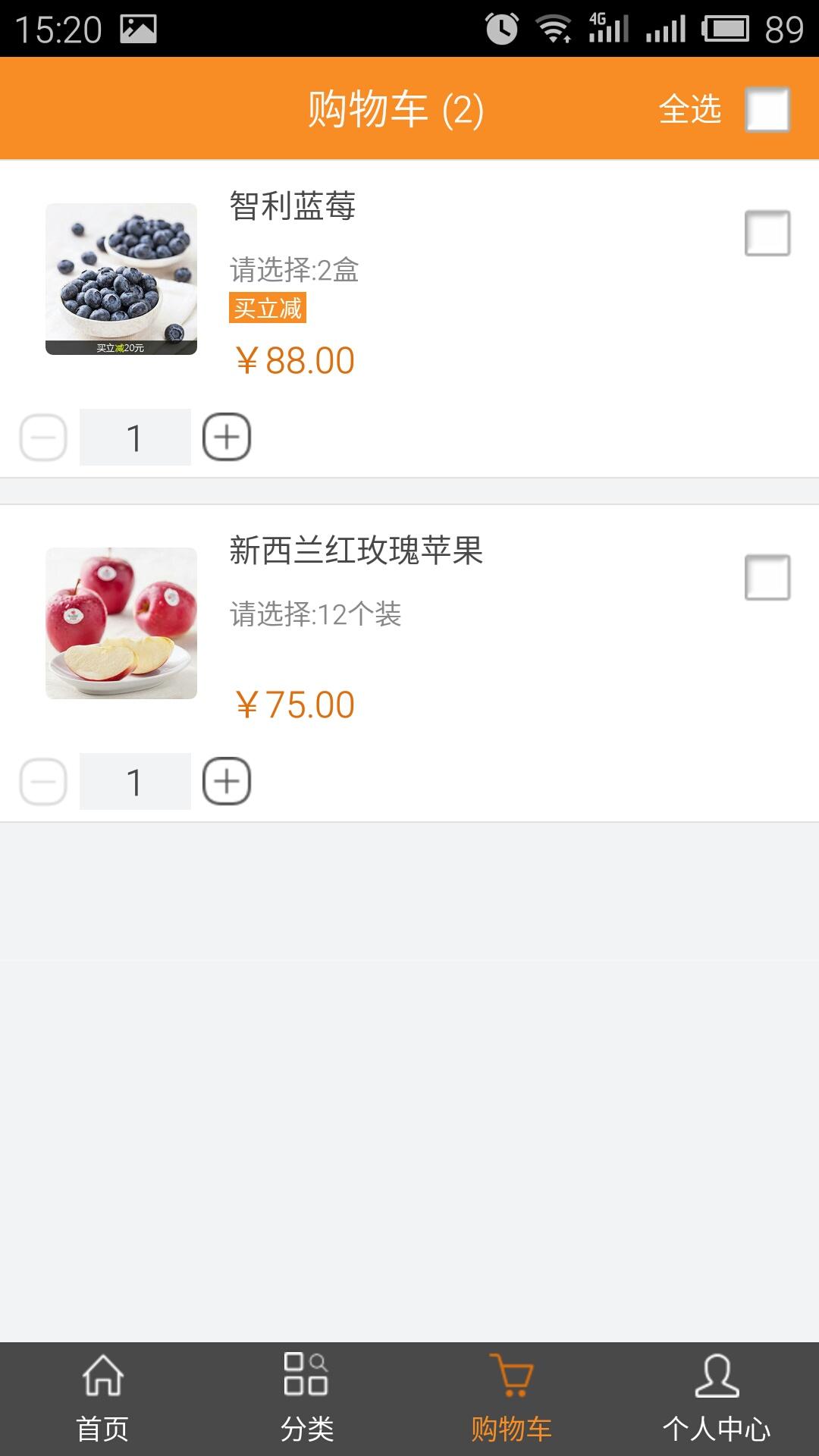Tap the minus icon for 智利蓝莓
The height and width of the screenshot is (1456, 819).
point(43,435)
